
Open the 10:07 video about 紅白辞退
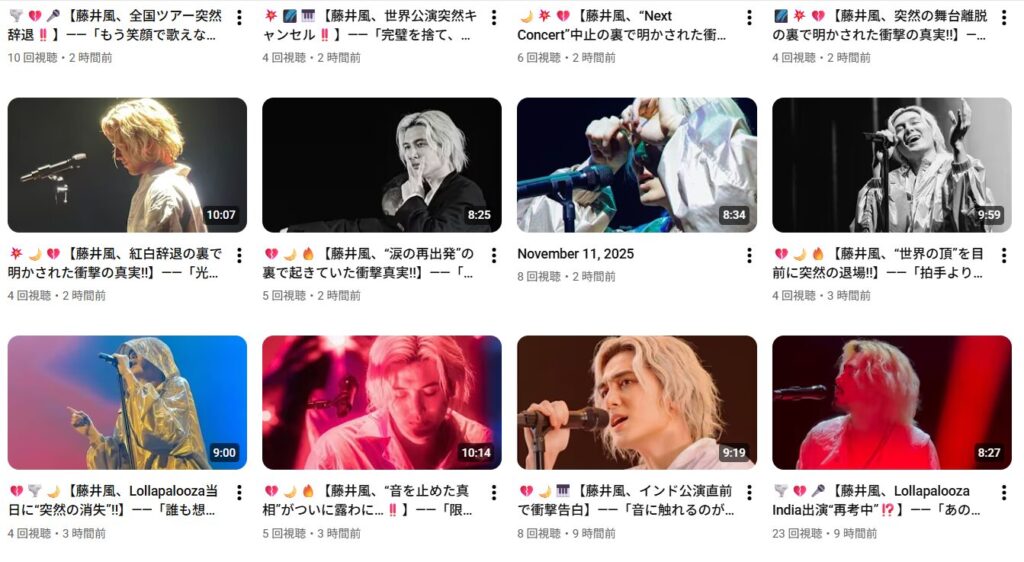coord(127,165)
